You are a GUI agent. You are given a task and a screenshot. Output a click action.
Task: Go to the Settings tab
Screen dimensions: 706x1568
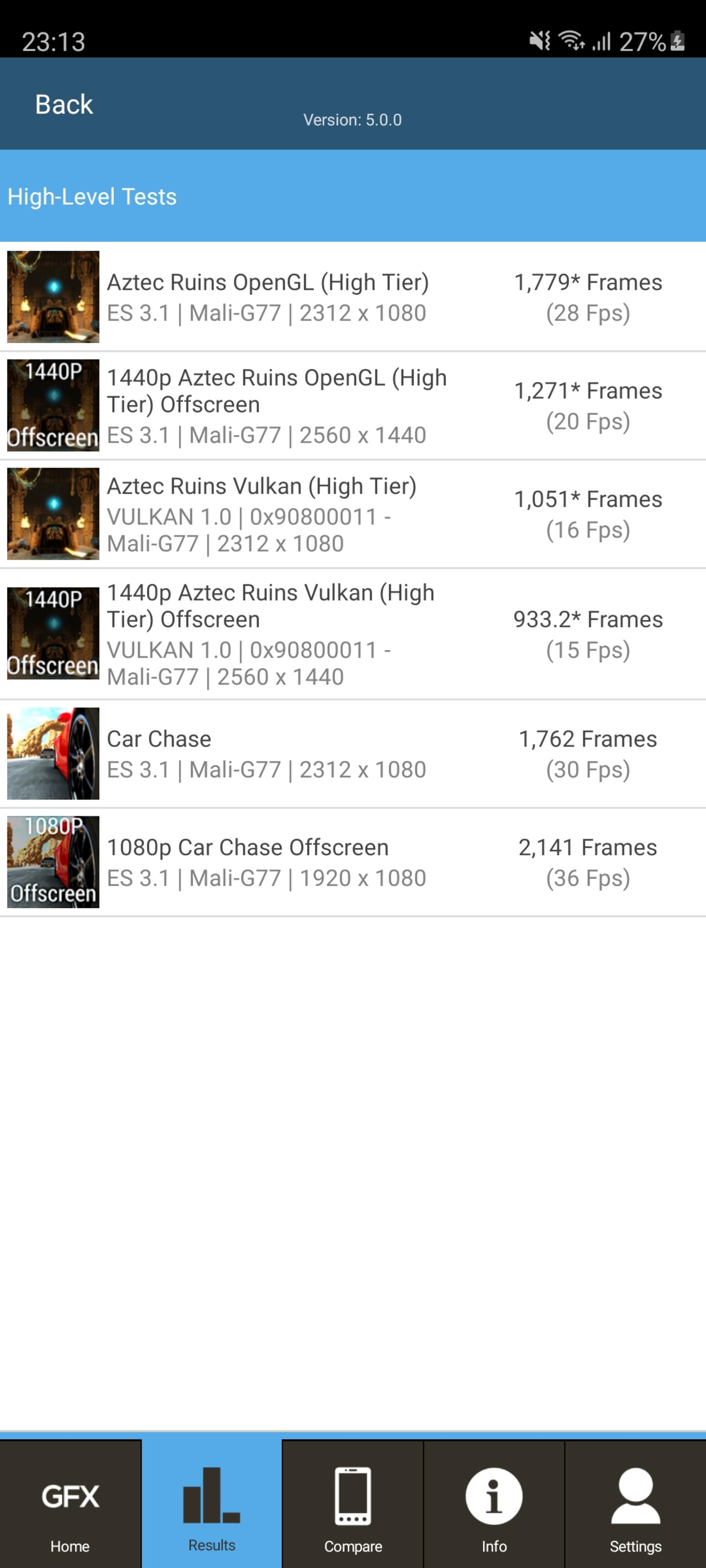pyautogui.click(x=635, y=1503)
